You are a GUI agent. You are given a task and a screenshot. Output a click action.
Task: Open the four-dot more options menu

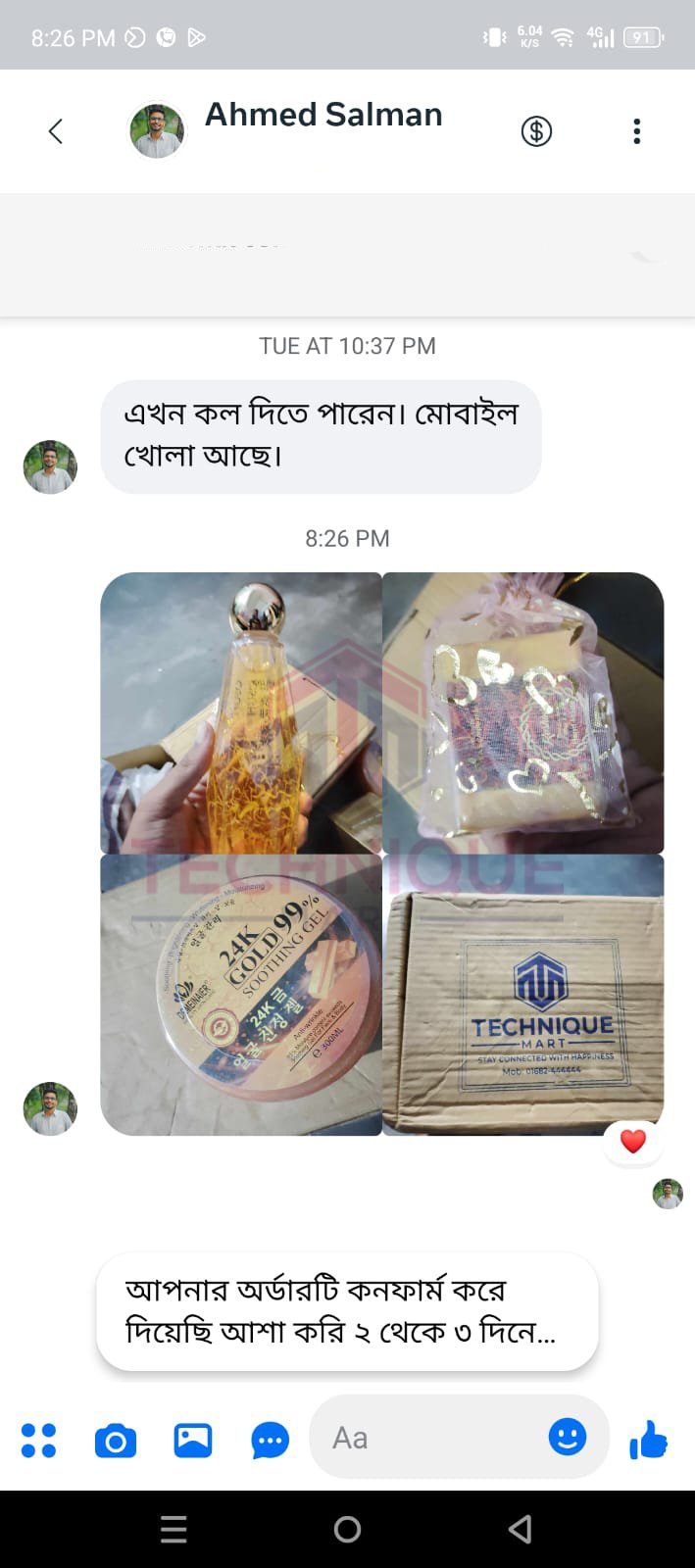pos(38,1440)
